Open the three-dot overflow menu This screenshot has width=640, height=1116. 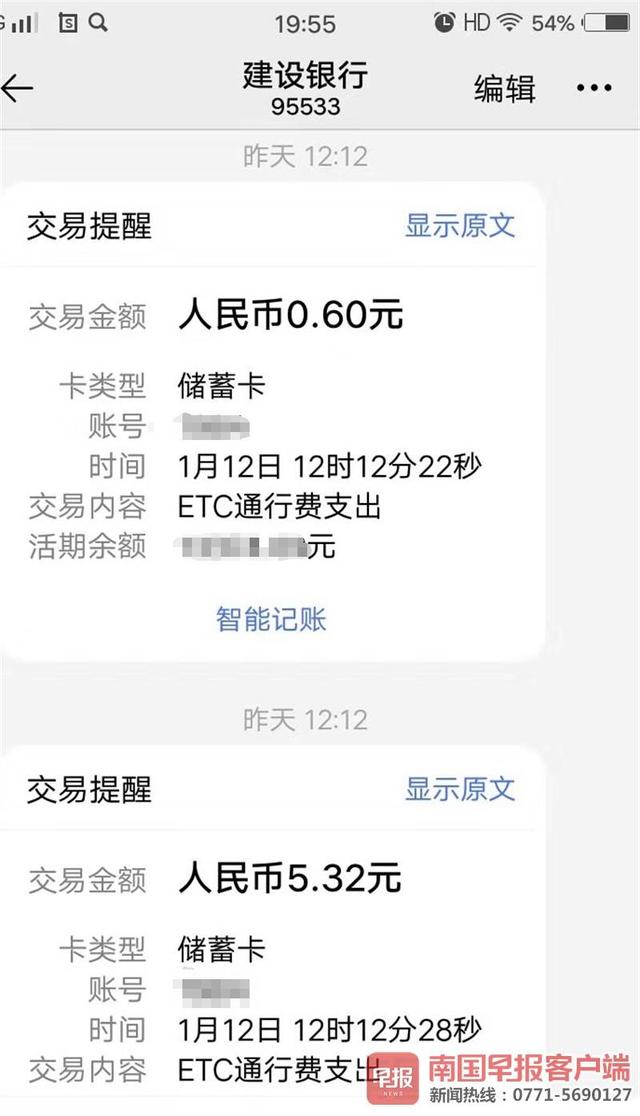tap(594, 88)
